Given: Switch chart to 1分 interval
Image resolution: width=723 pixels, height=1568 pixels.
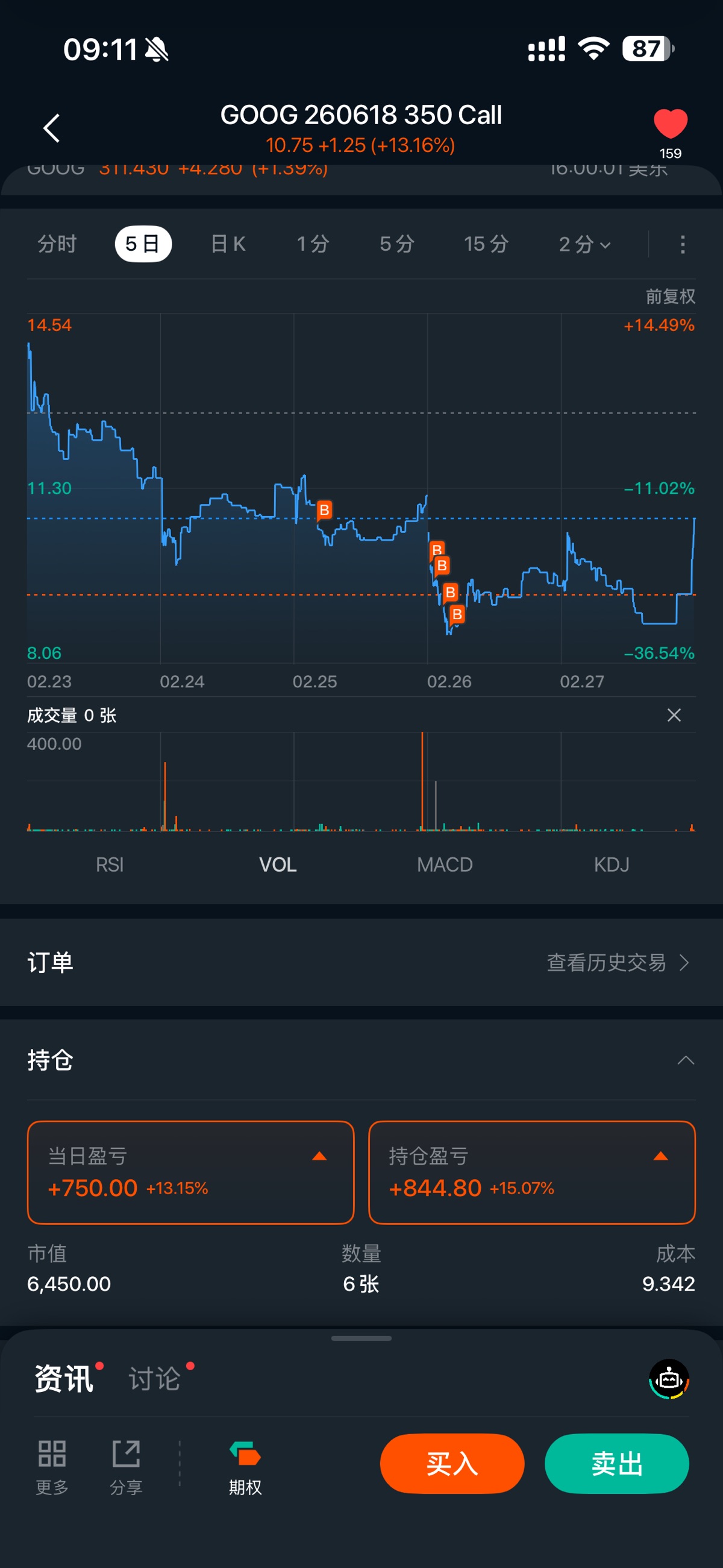Looking at the screenshot, I should (313, 244).
